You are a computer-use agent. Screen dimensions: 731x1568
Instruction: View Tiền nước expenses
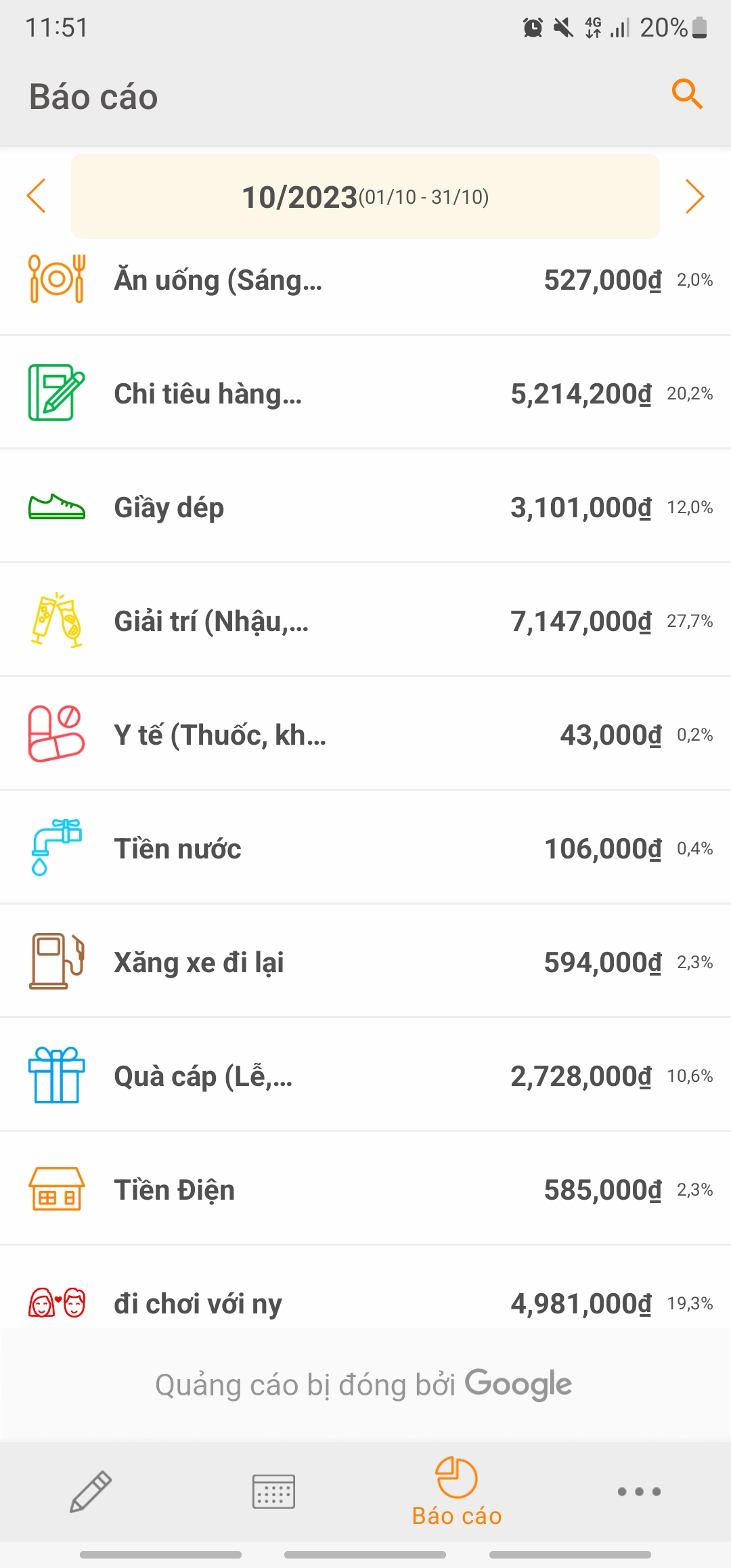[x=365, y=849]
